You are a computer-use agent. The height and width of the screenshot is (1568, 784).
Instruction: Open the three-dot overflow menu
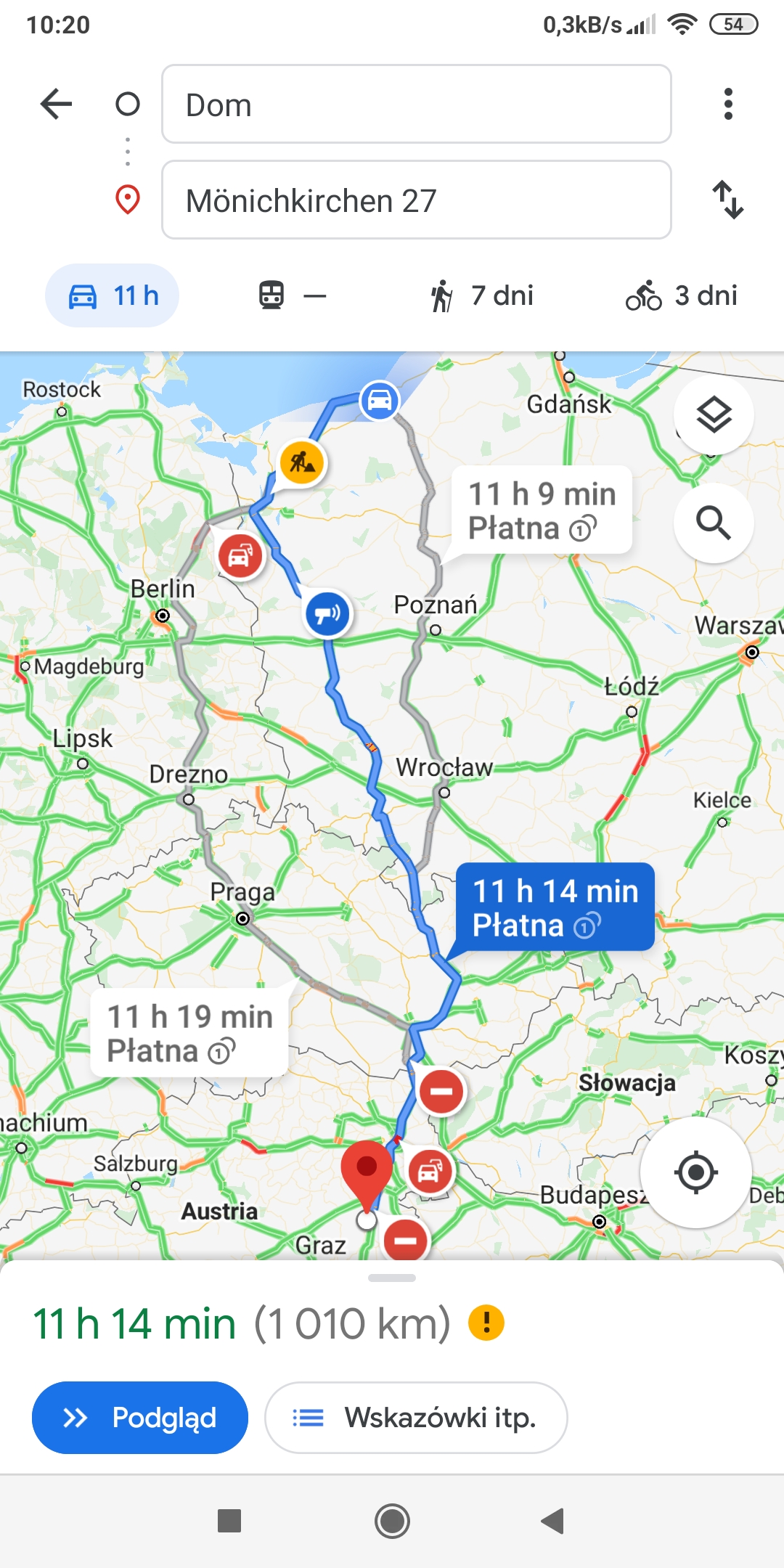point(729,105)
